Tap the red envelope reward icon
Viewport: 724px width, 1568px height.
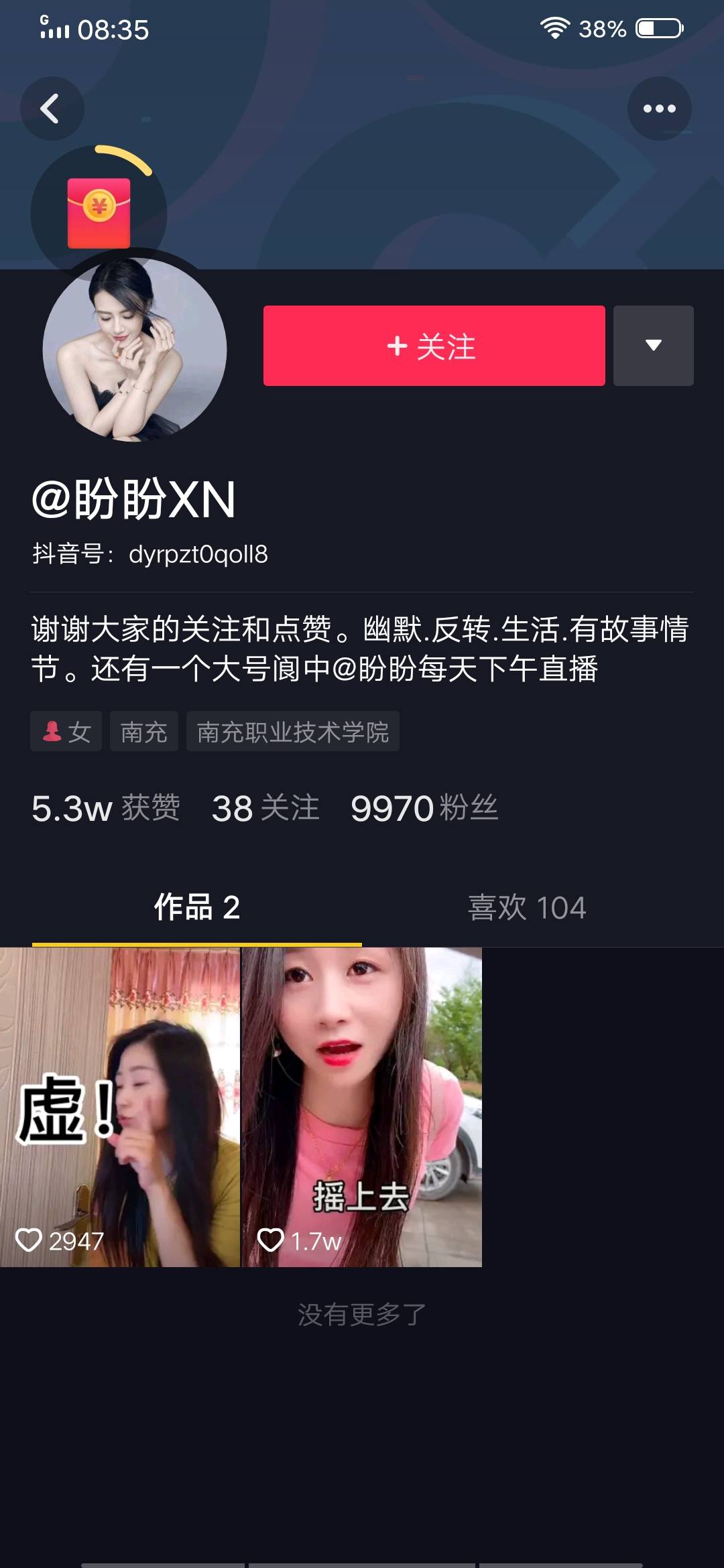[x=99, y=211]
